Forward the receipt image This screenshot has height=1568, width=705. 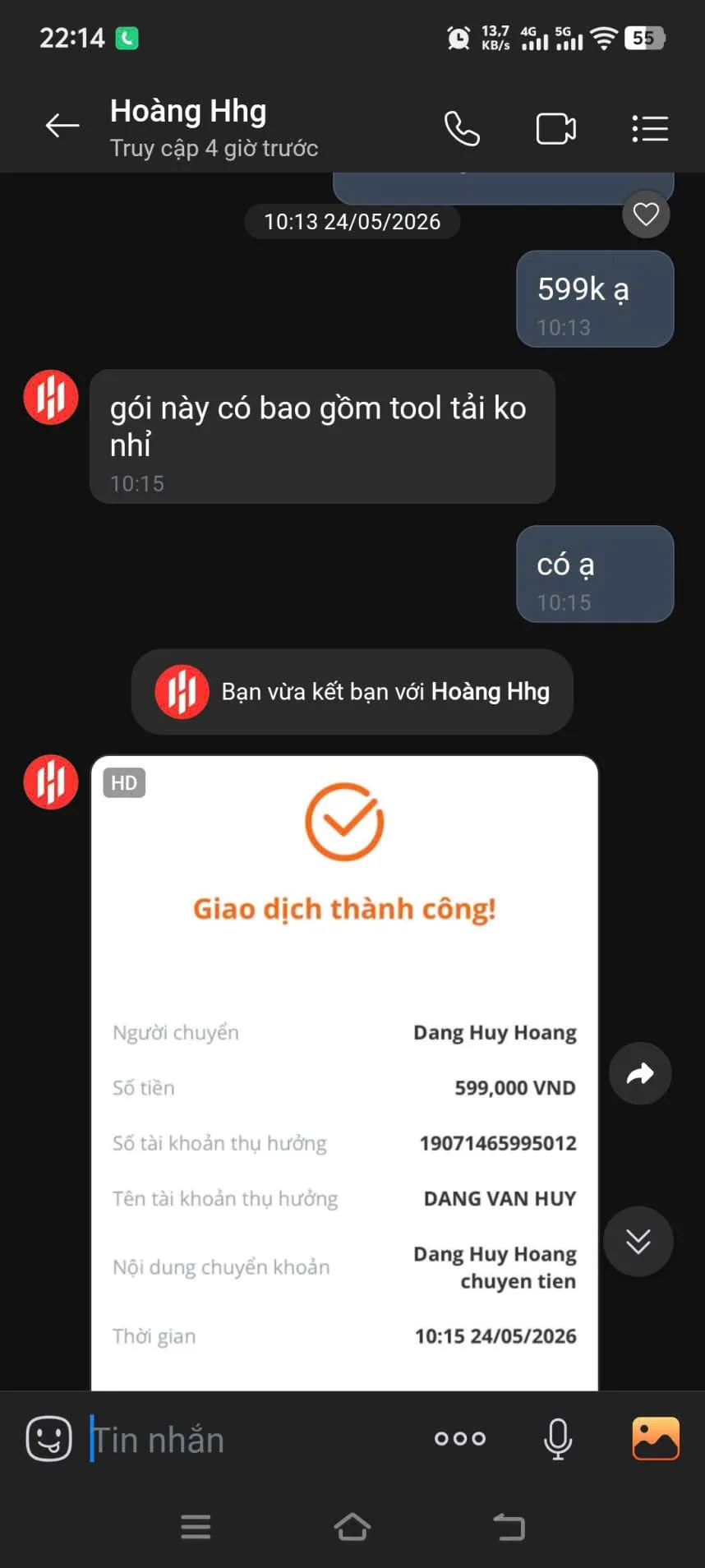pyautogui.click(x=640, y=1073)
